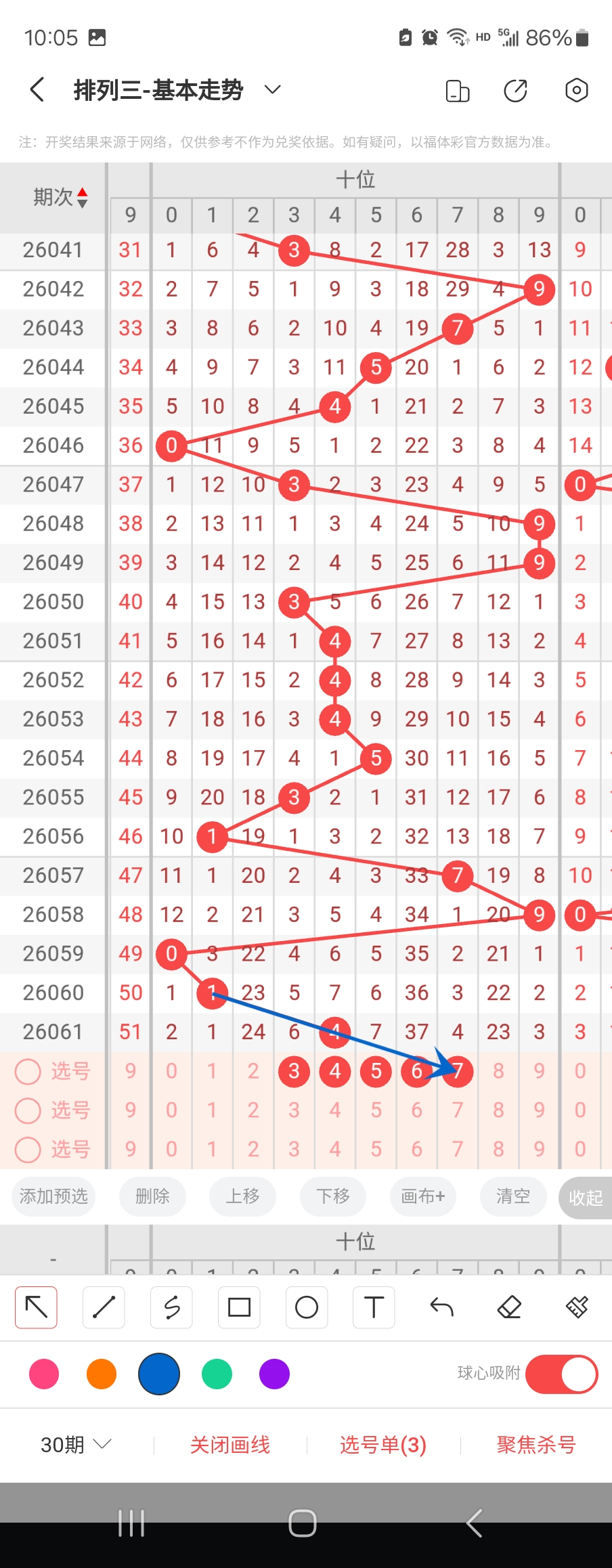
Task: Undo the last drawing stroke
Action: pos(441,1307)
